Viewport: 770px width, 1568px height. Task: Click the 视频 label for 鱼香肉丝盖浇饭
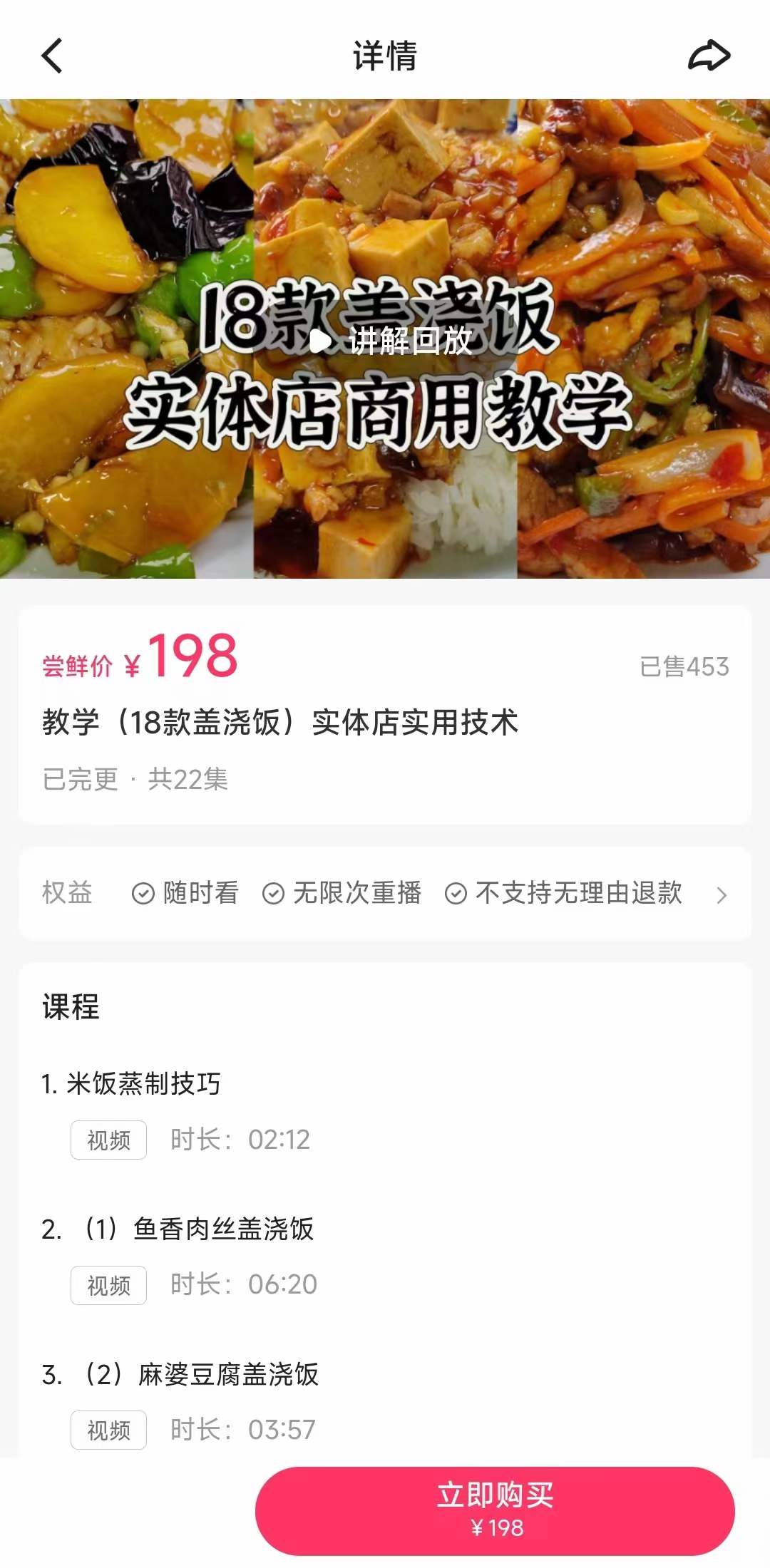(108, 1285)
